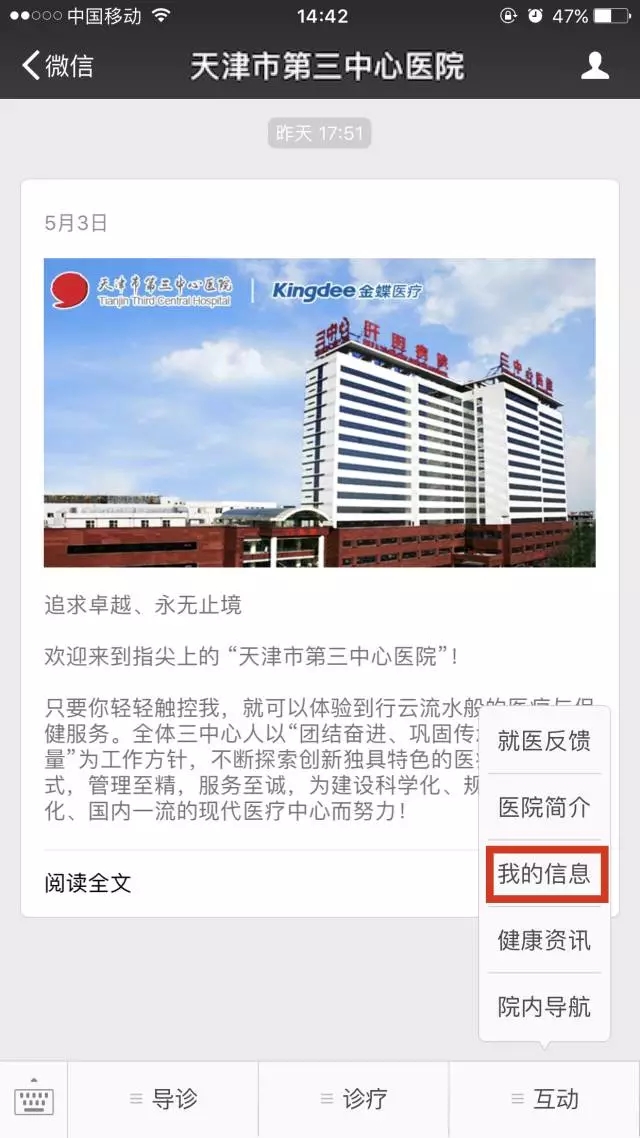This screenshot has width=640, height=1138.
Task: Go back to 微信 chat list
Action: coord(58,66)
